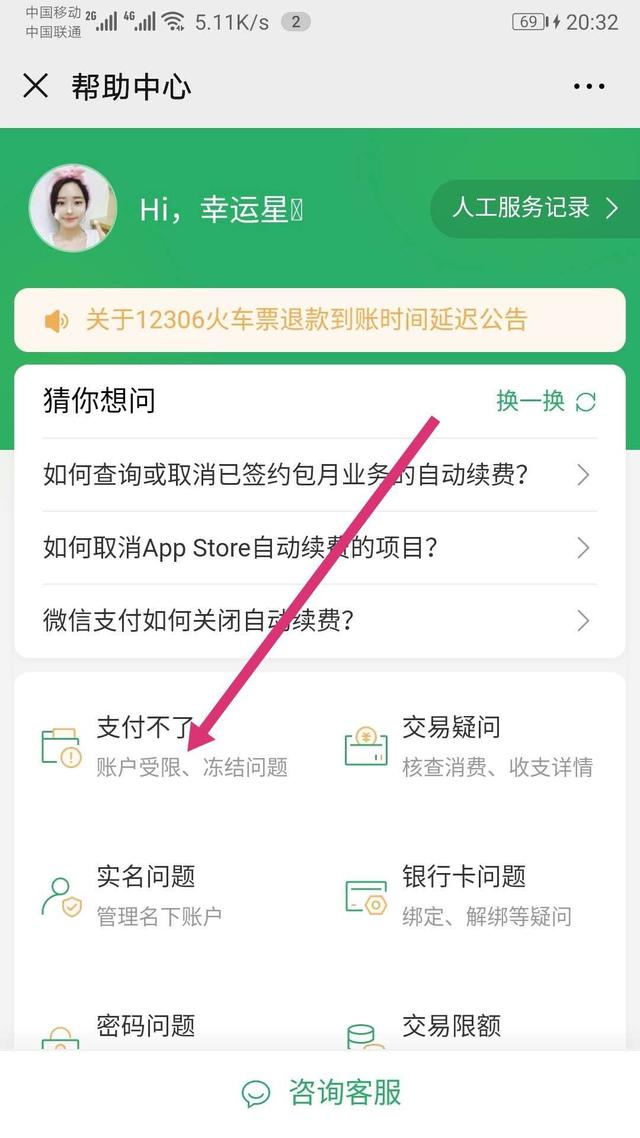Open the 交易限额 transaction limit category
Viewport: 640px width, 1138px height.
click(450, 1026)
